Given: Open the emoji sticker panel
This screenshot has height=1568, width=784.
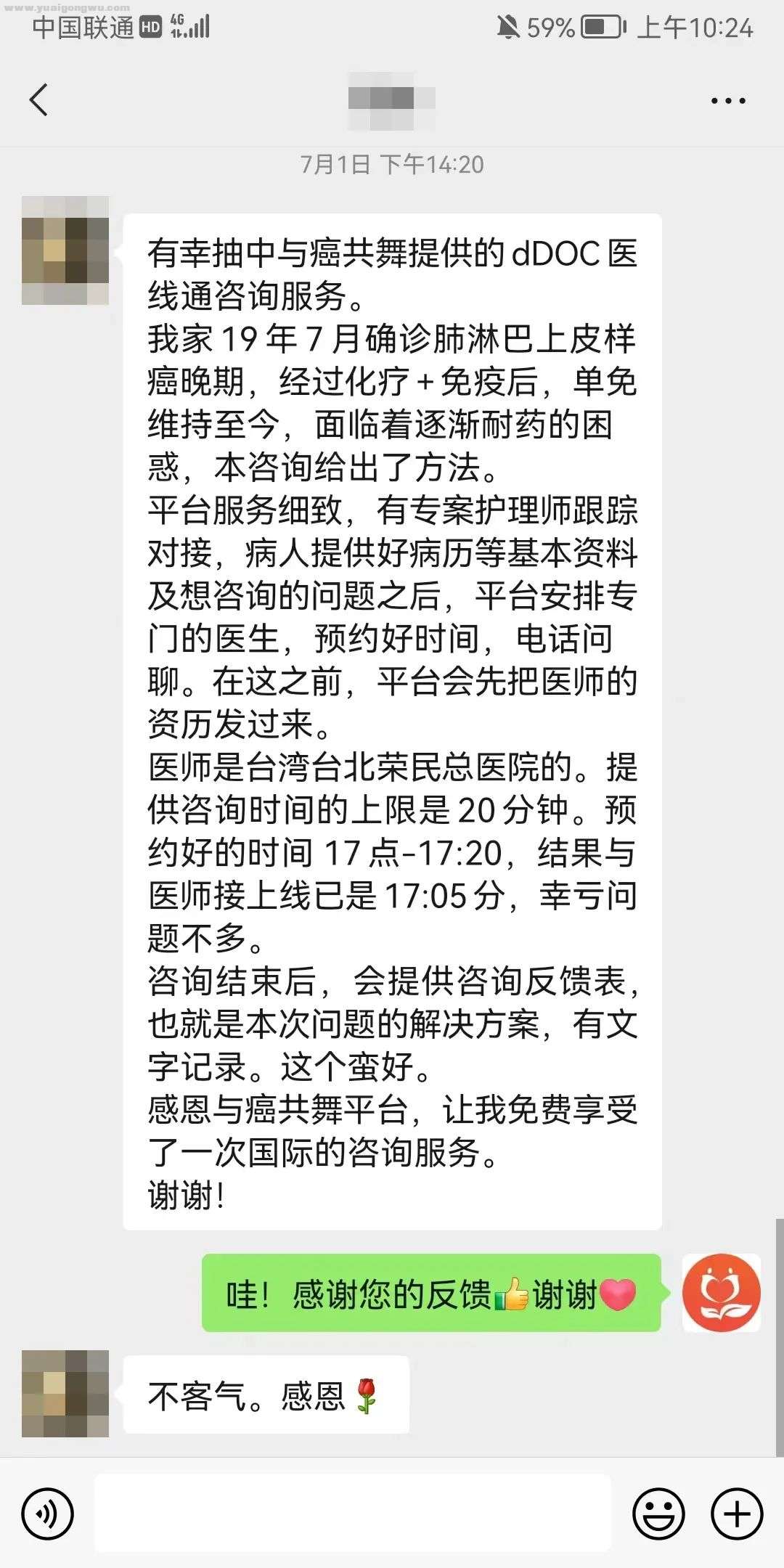Looking at the screenshot, I should (658, 1514).
